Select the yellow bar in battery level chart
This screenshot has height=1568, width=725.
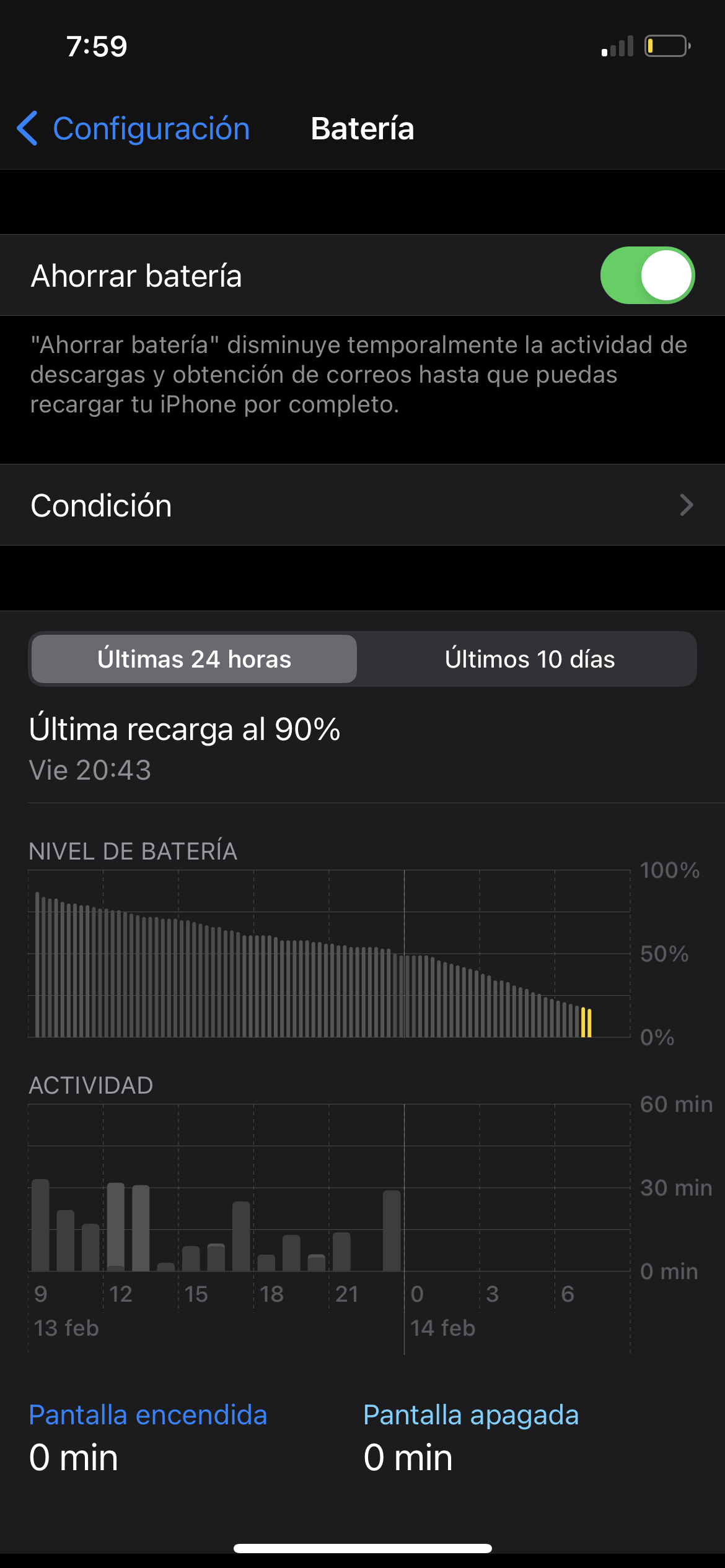[x=586, y=1022]
